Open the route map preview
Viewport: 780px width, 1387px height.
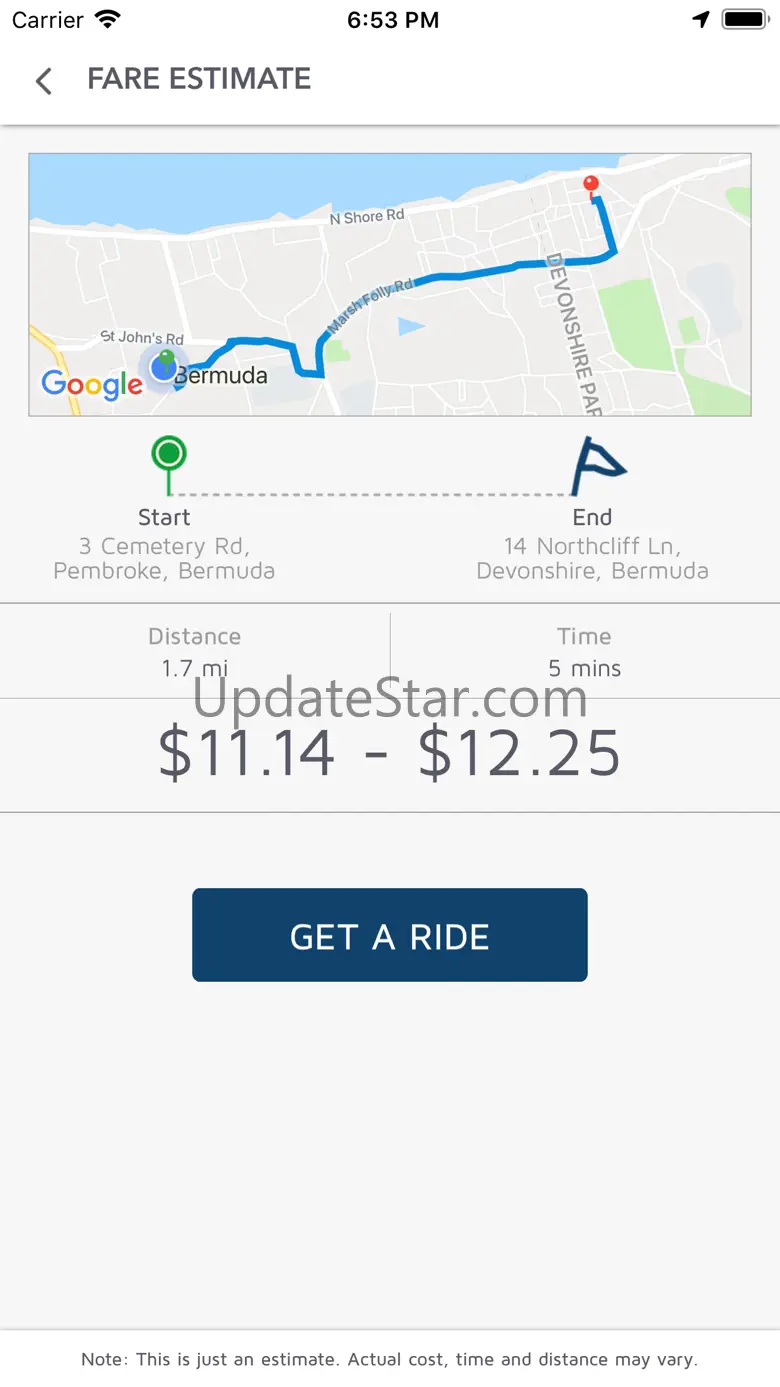tap(389, 284)
